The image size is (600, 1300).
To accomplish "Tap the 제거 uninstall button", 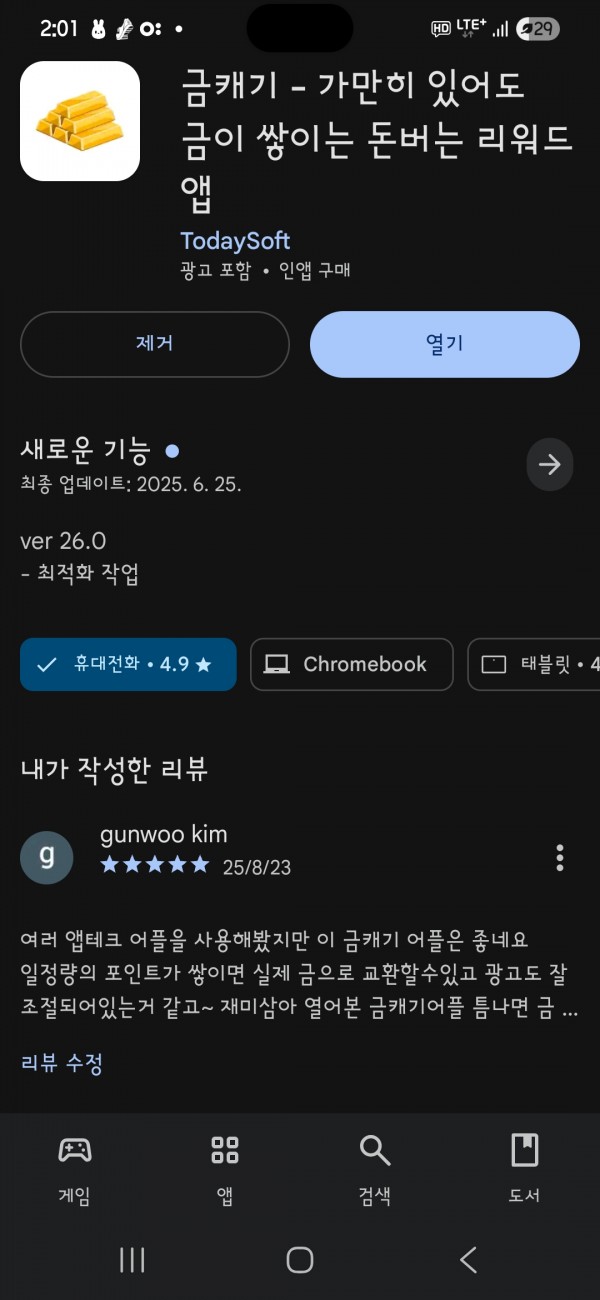I will click(155, 344).
